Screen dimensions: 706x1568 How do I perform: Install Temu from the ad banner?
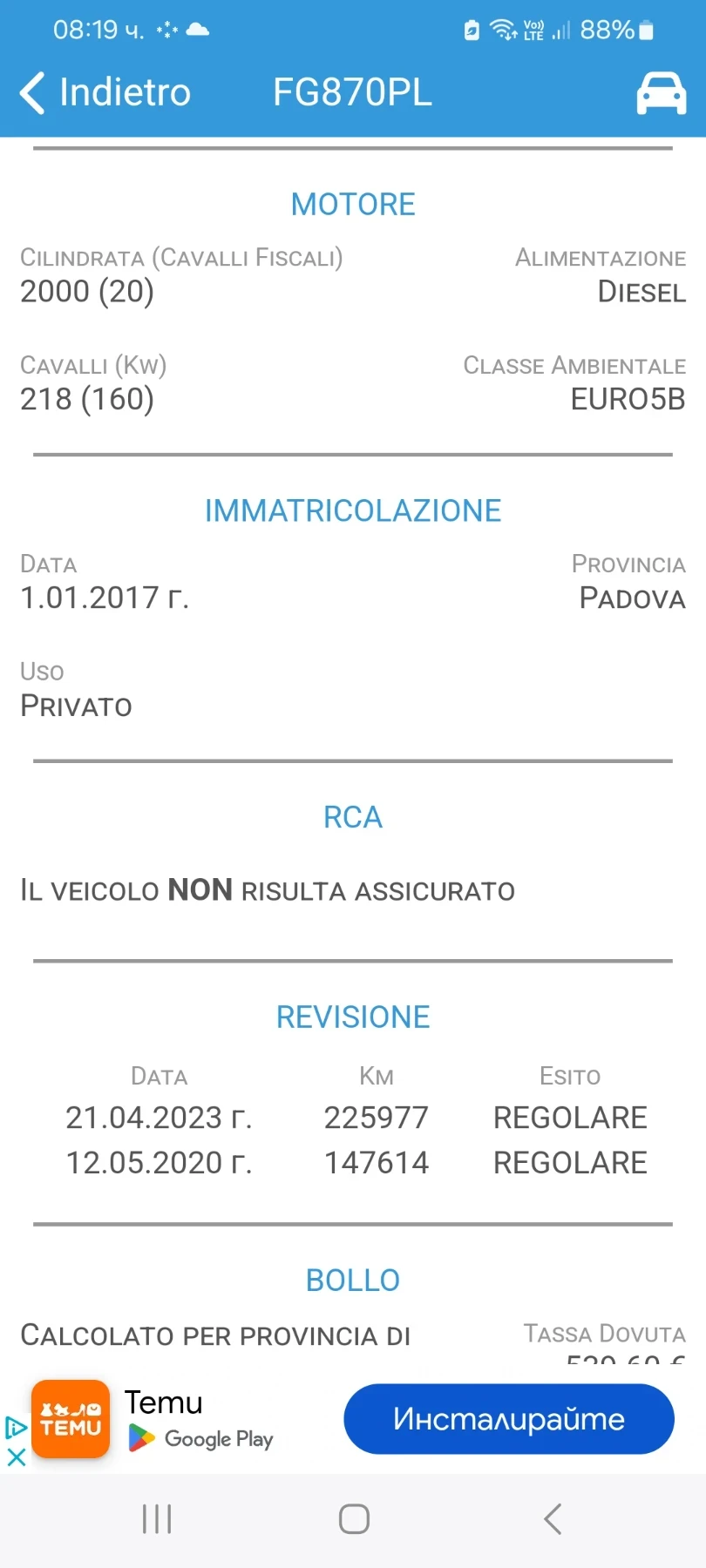509,1419
